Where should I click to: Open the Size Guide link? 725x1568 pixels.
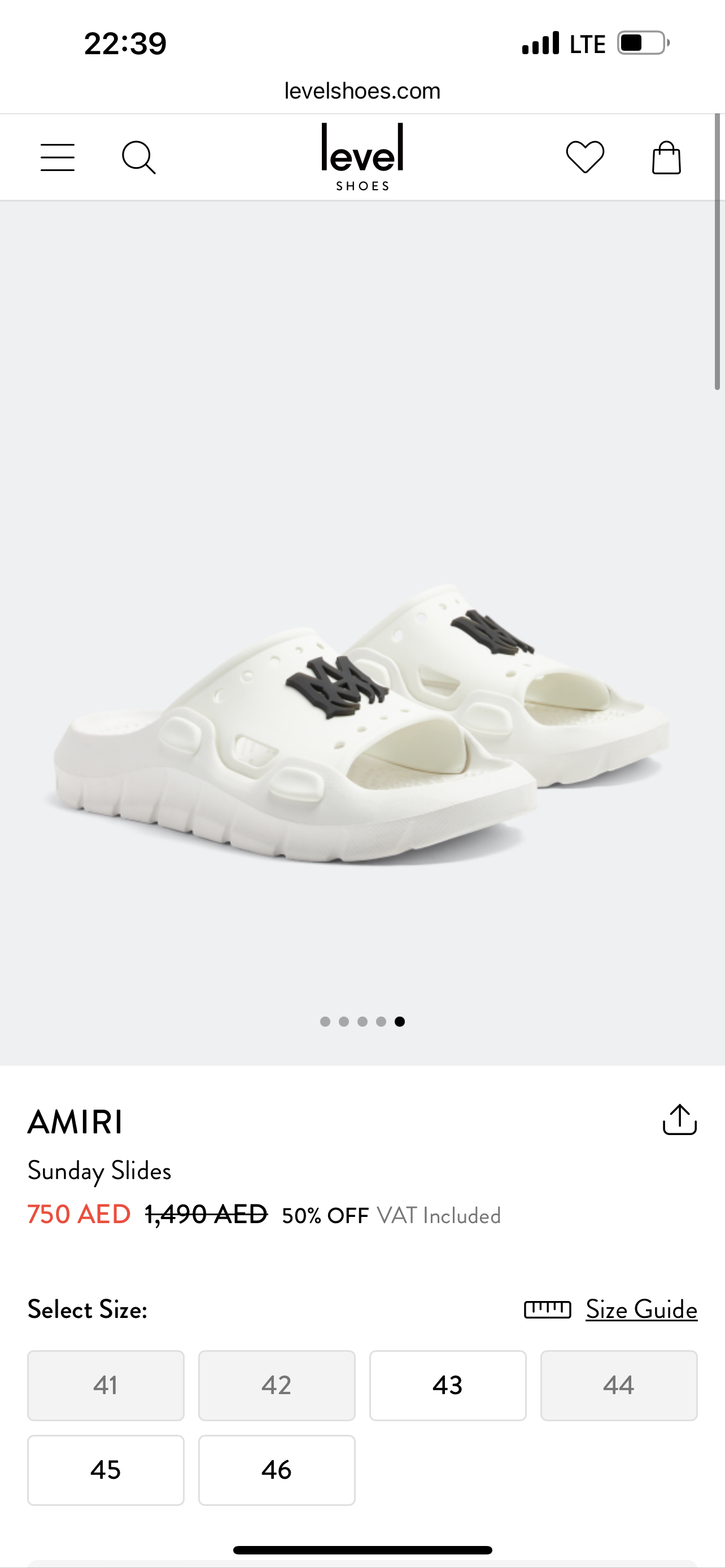click(641, 1309)
